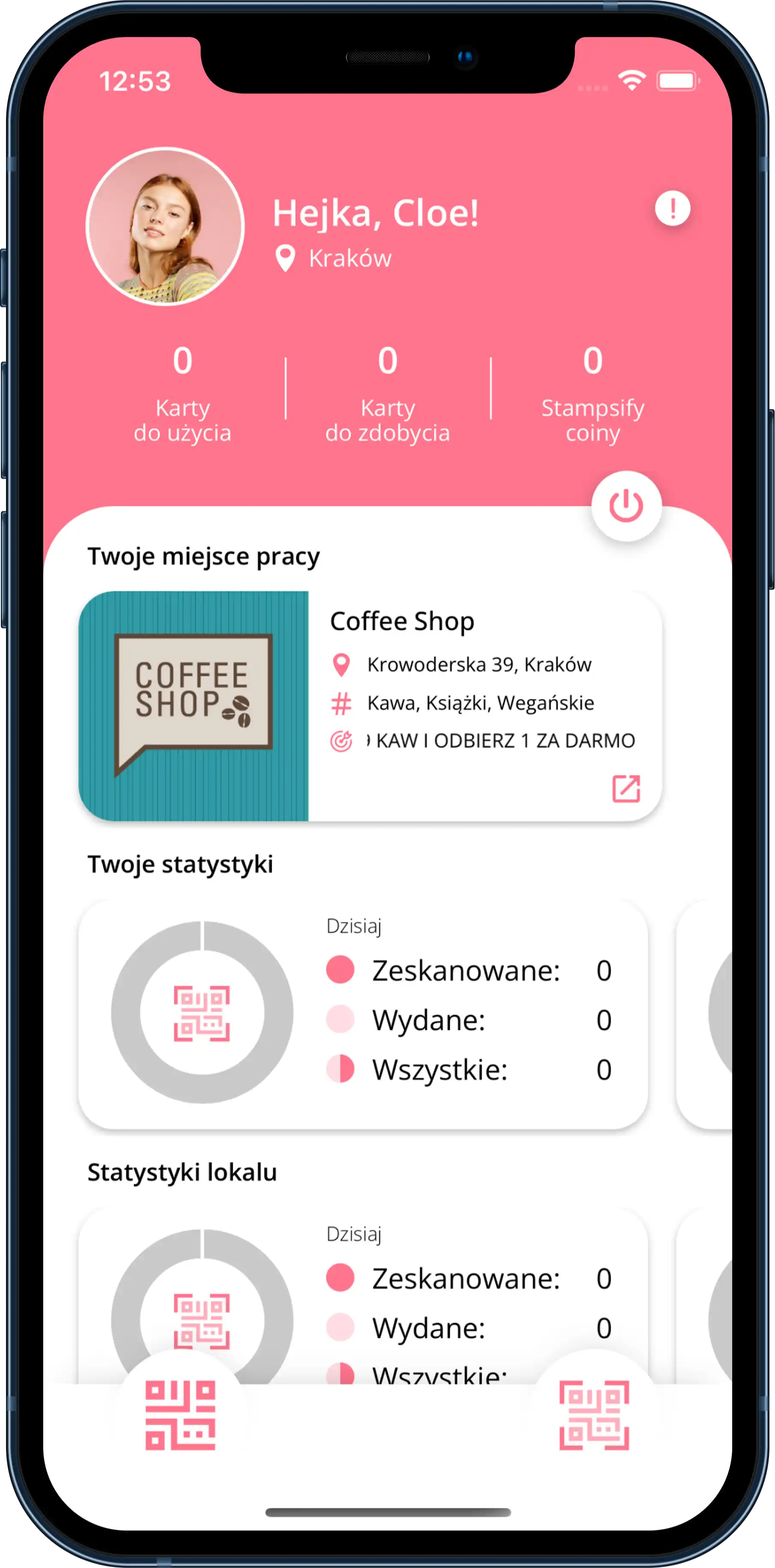
Task: Tap the solid QR code scan button
Action: tap(181, 1415)
